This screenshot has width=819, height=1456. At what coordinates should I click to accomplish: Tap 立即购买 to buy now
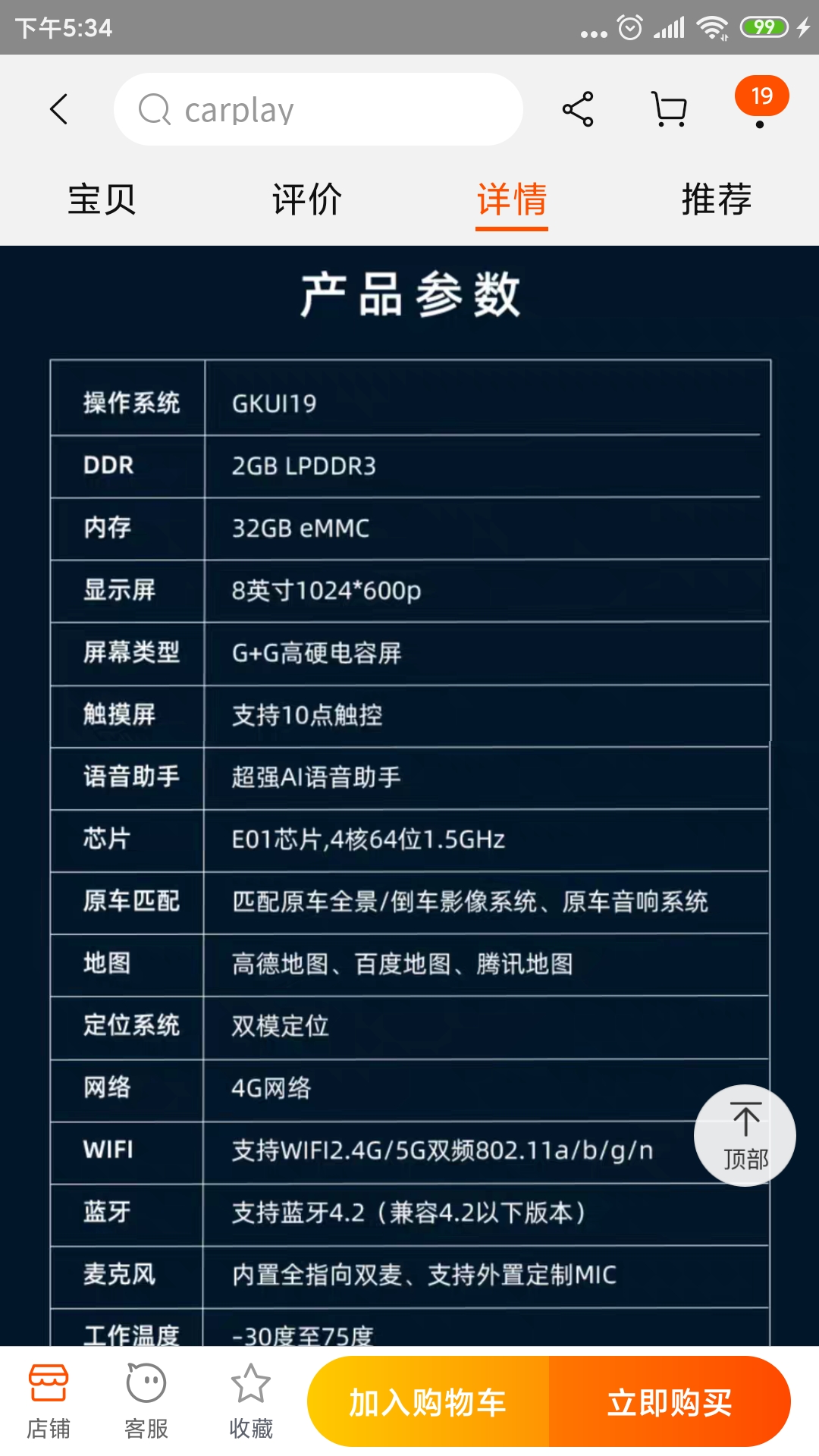(x=670, y=1401)
